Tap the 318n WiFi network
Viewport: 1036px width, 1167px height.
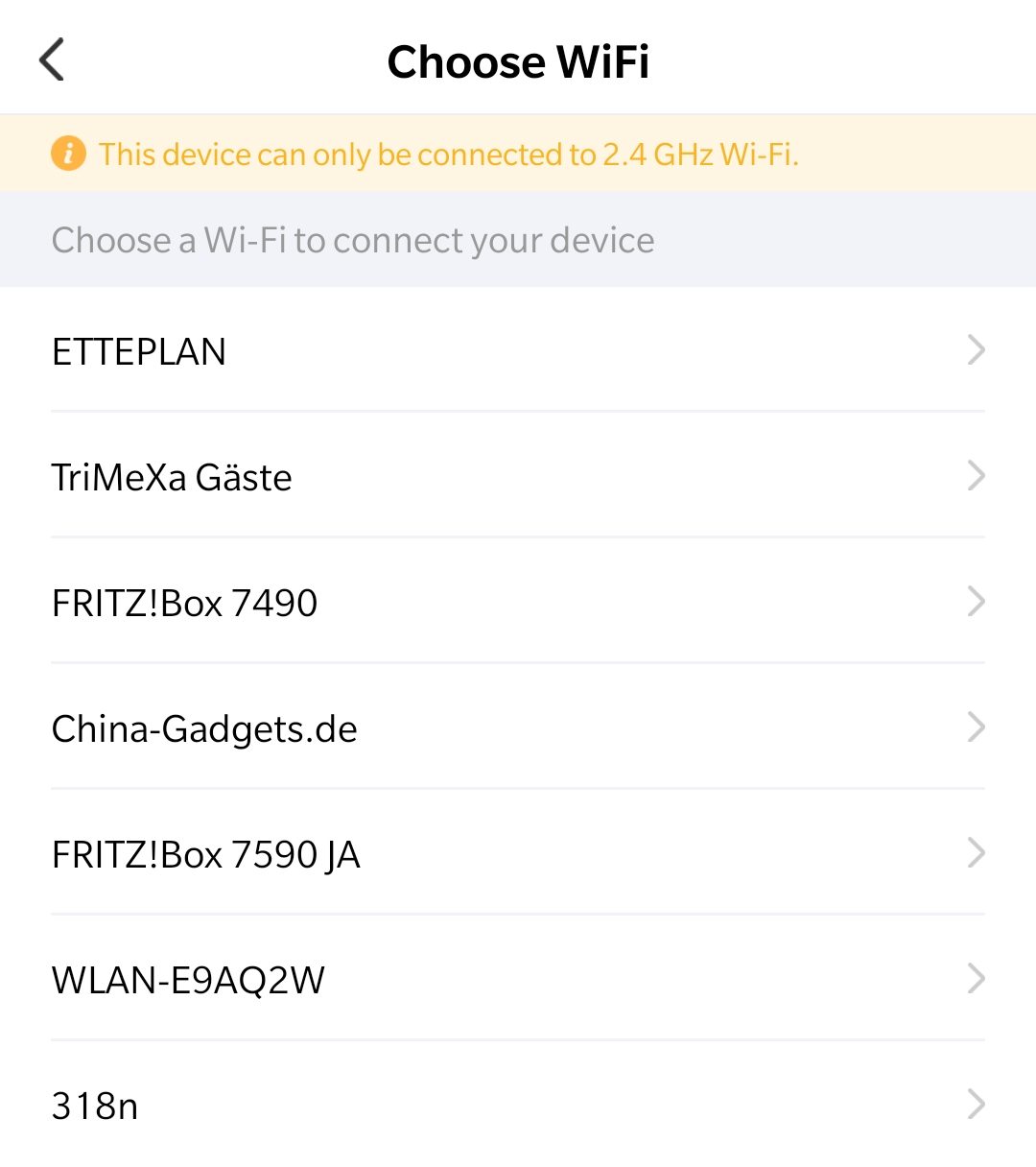coord(518,1106)
